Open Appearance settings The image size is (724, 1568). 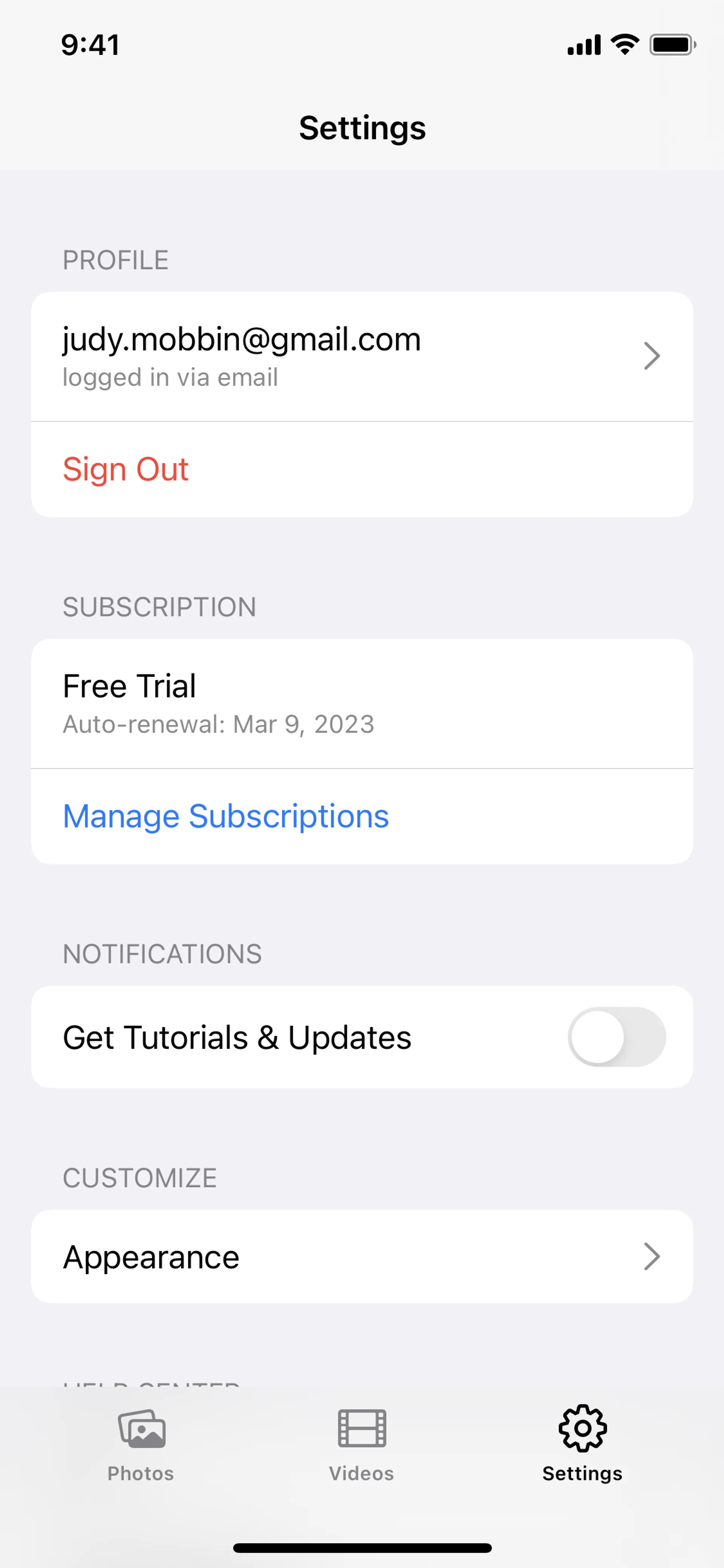(361, 1257)
